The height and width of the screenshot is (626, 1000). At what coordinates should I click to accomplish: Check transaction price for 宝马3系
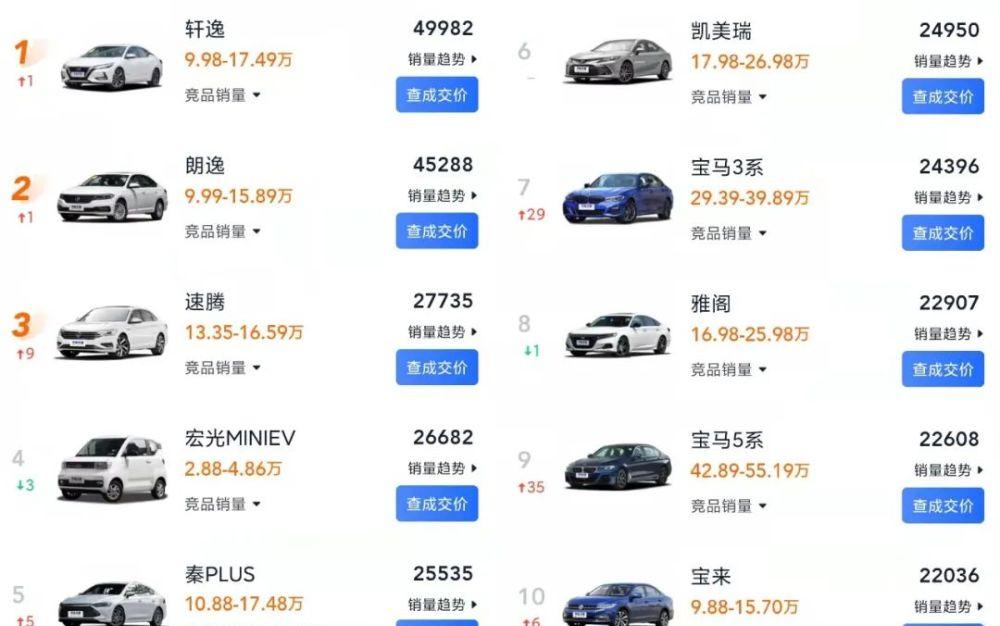(942, 233)
